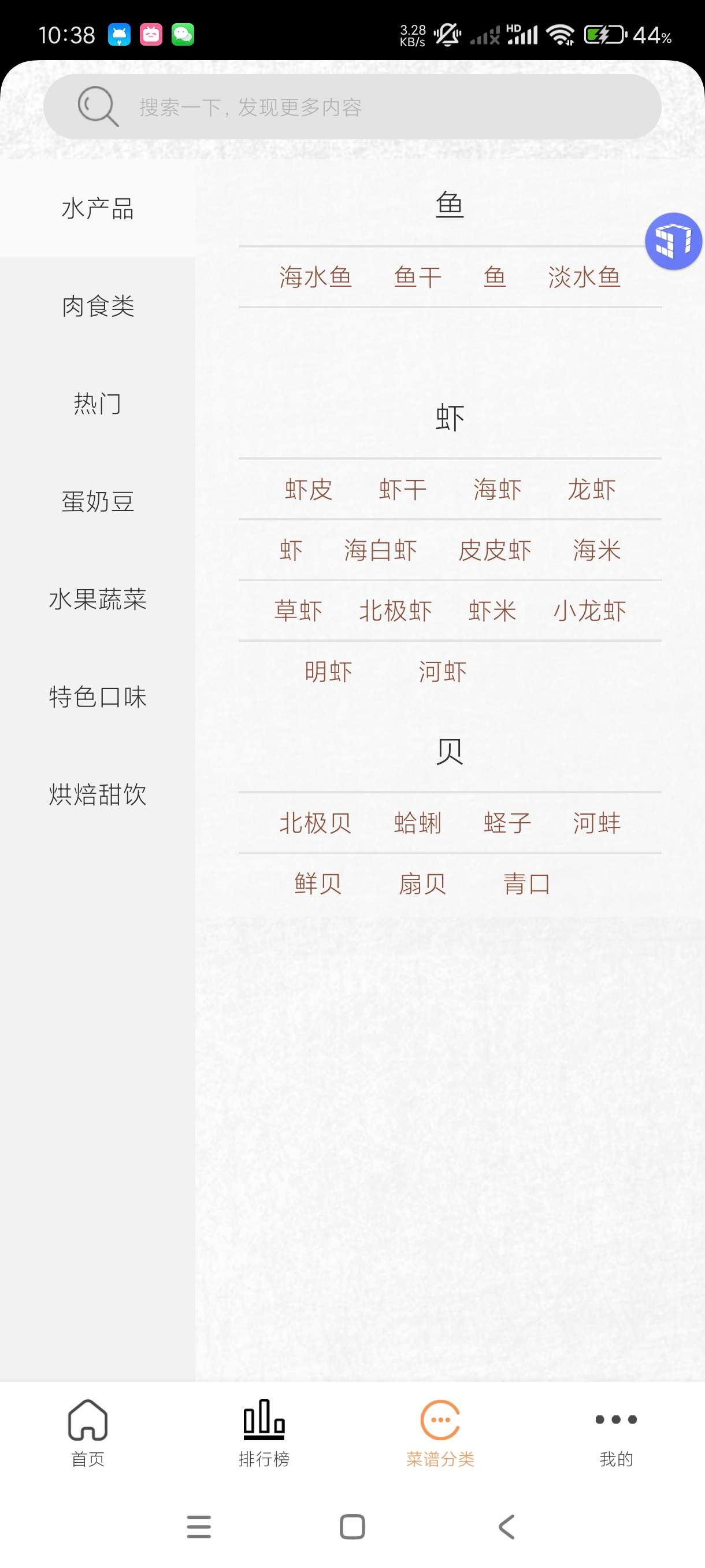Go back using the system back button
This screenshot has width=705, height=1568.
pos(507,1526)
